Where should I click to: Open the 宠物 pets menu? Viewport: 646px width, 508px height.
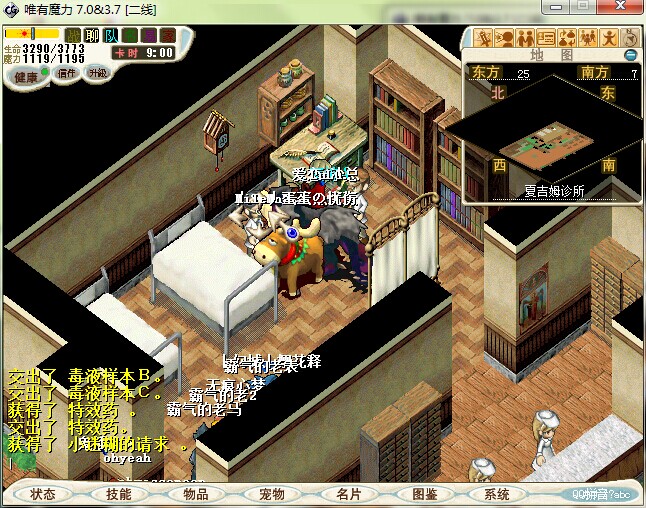272,494
